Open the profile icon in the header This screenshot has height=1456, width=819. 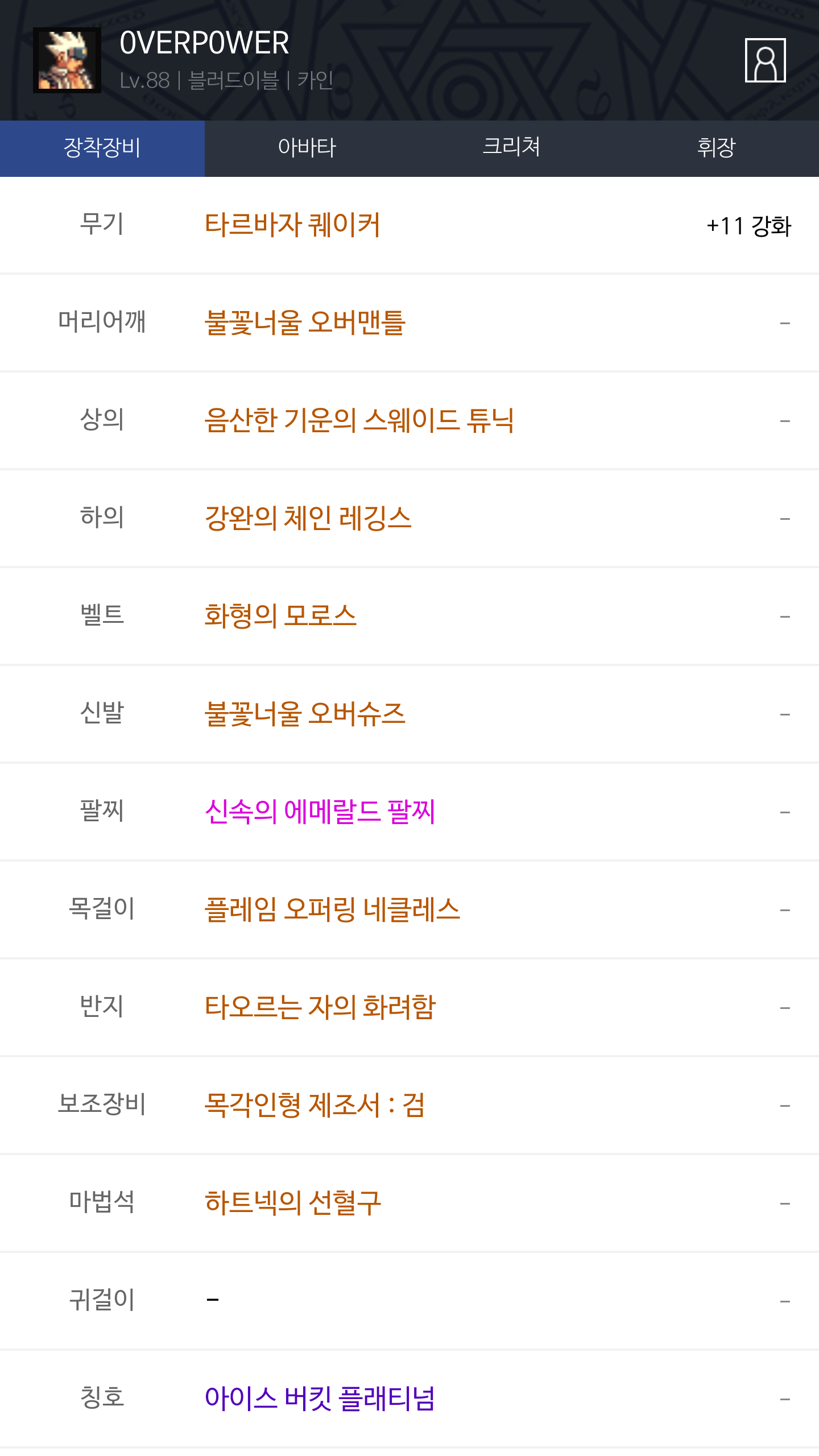pos(765,60)
